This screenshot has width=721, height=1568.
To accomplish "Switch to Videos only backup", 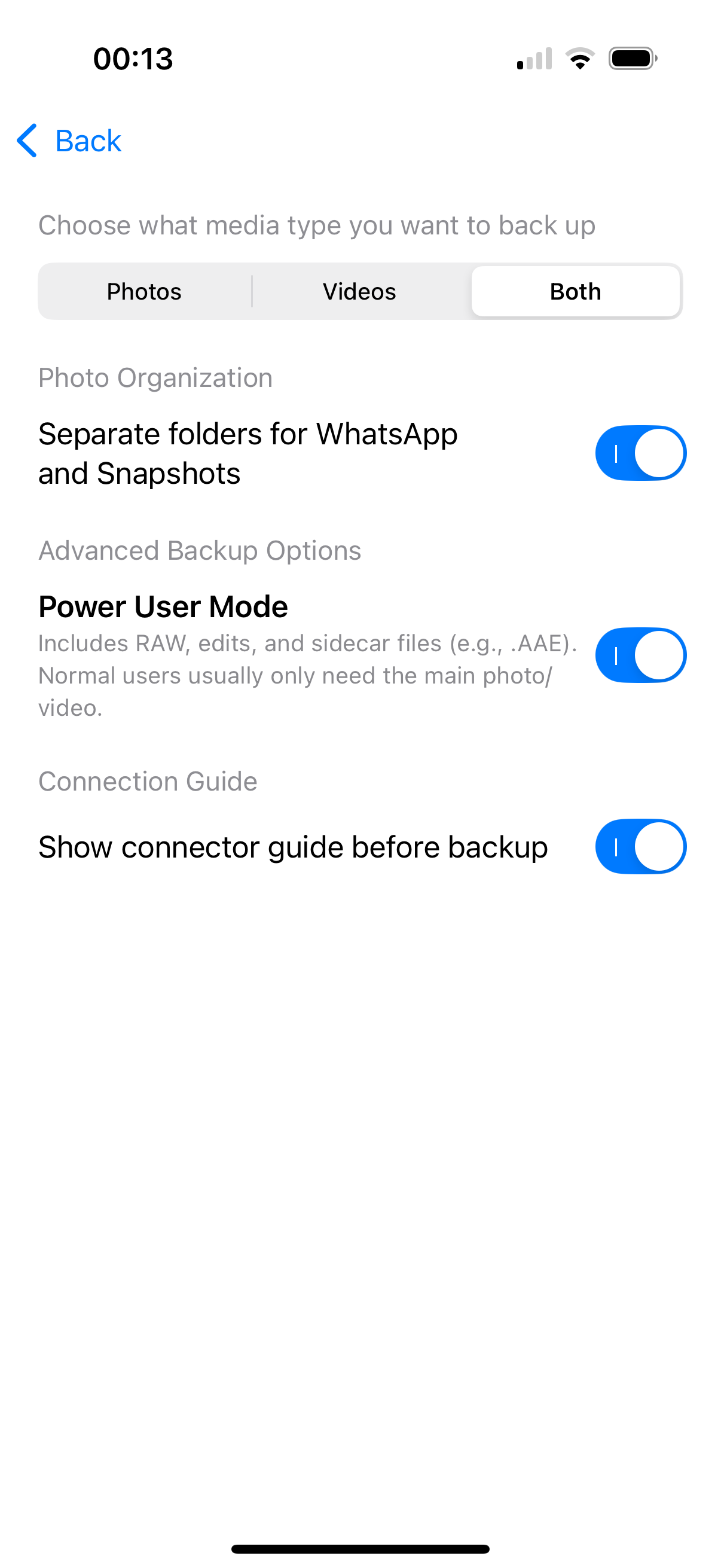I will click(359, 292).
